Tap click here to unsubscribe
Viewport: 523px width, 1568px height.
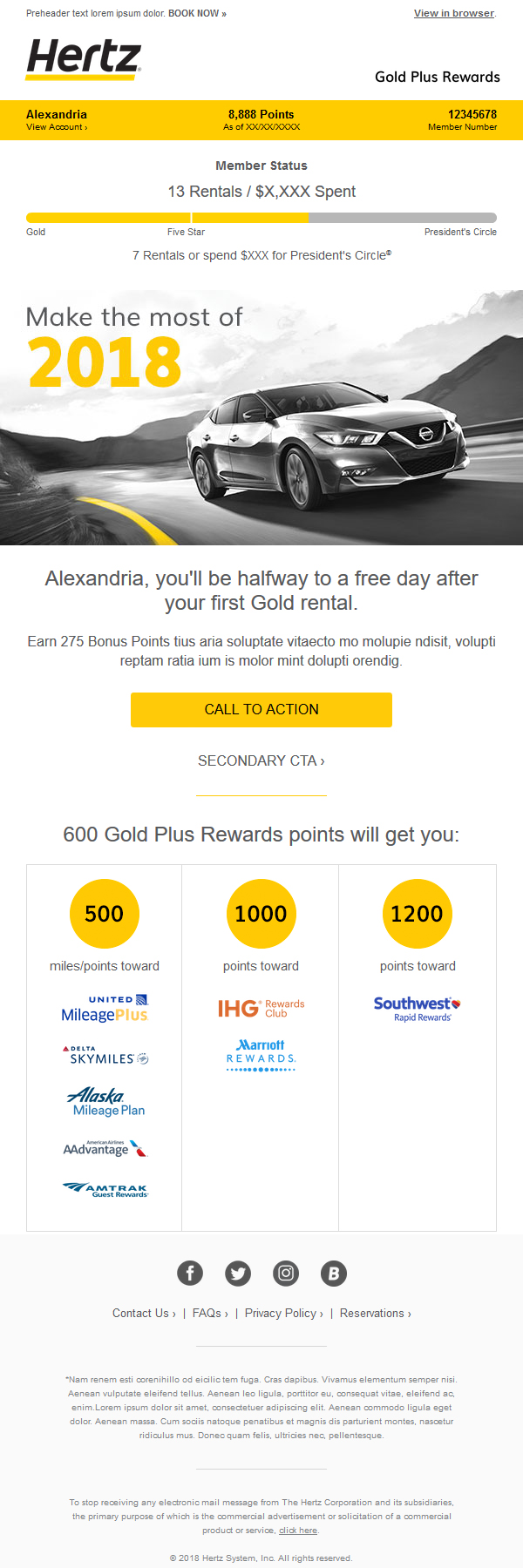tap(298, 1530)
